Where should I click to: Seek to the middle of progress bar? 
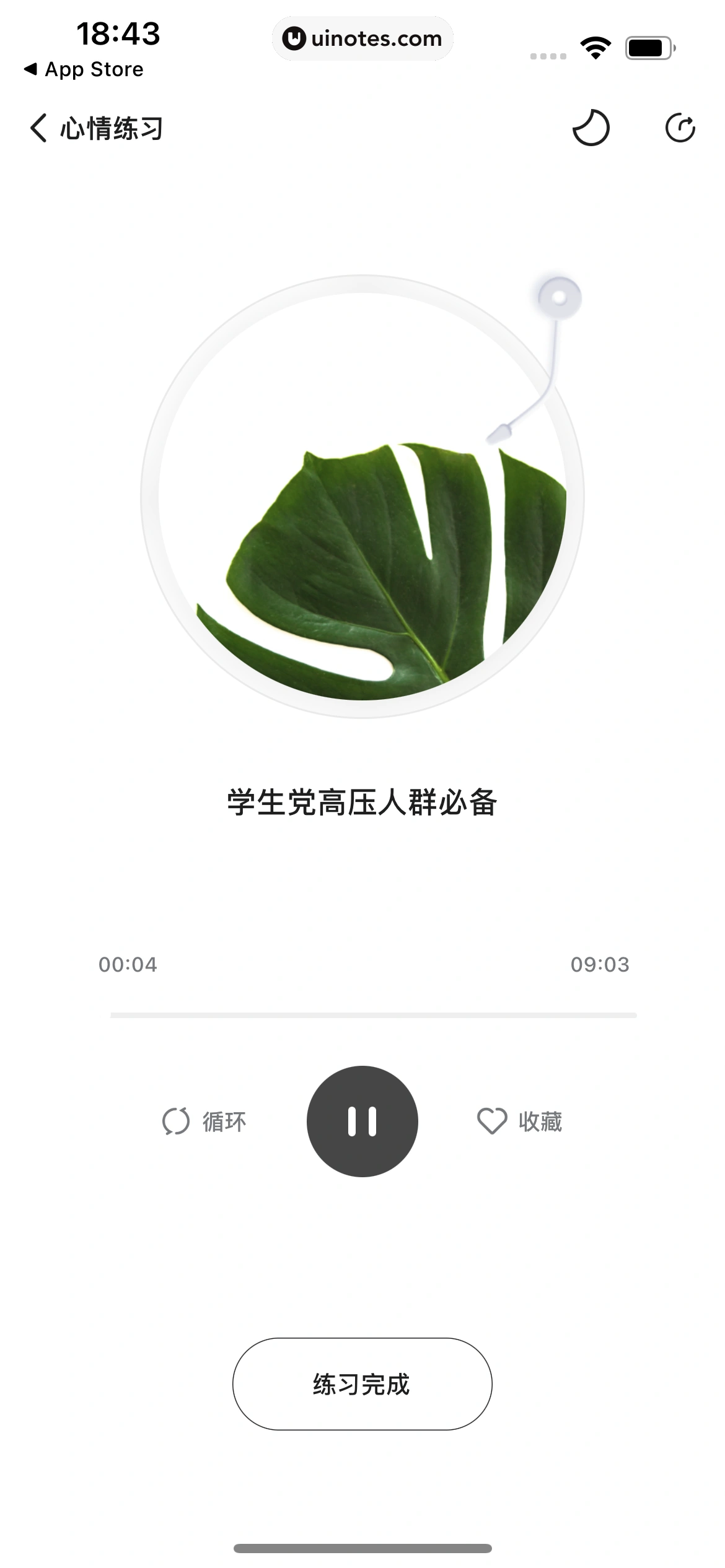pos(374,1016)
